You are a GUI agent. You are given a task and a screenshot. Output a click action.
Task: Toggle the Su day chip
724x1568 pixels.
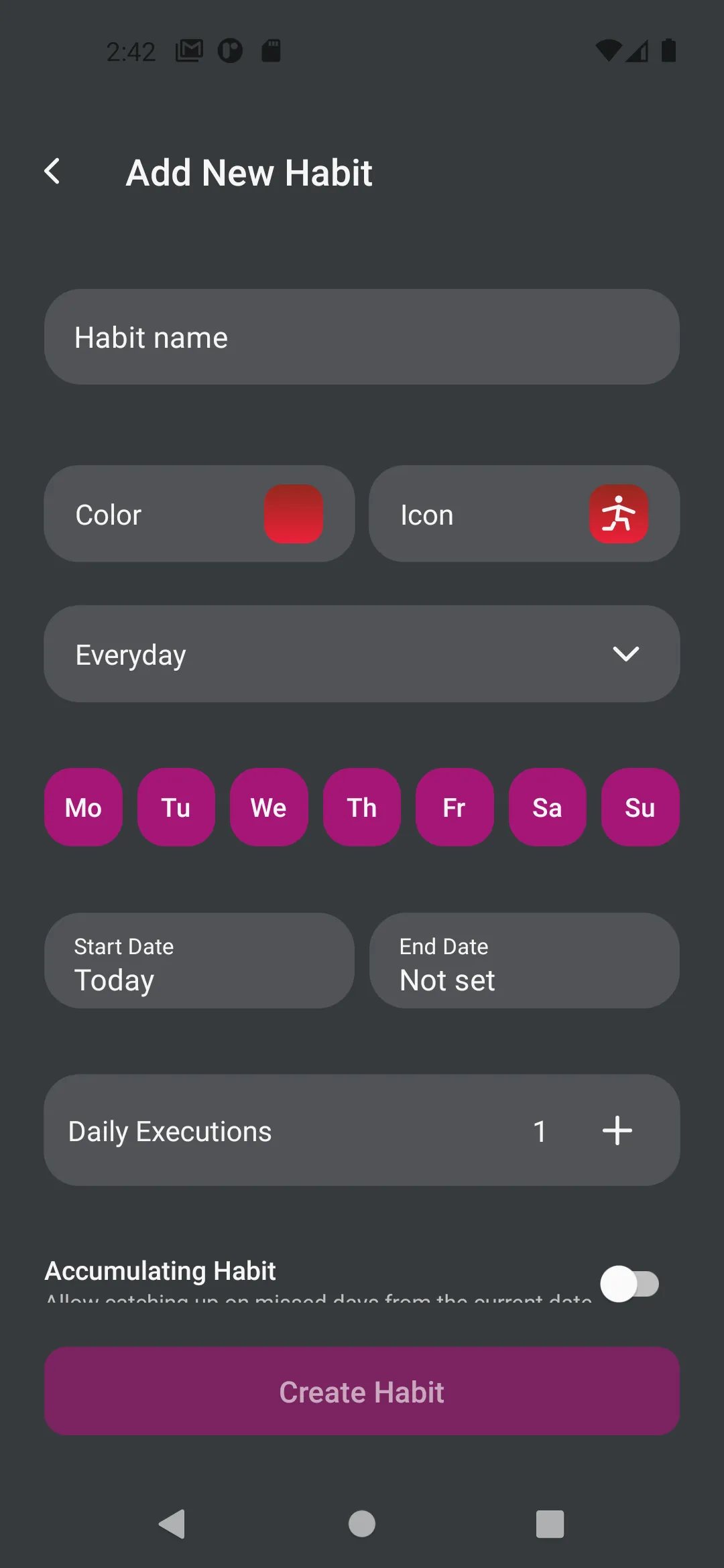(x=640, y=807)
